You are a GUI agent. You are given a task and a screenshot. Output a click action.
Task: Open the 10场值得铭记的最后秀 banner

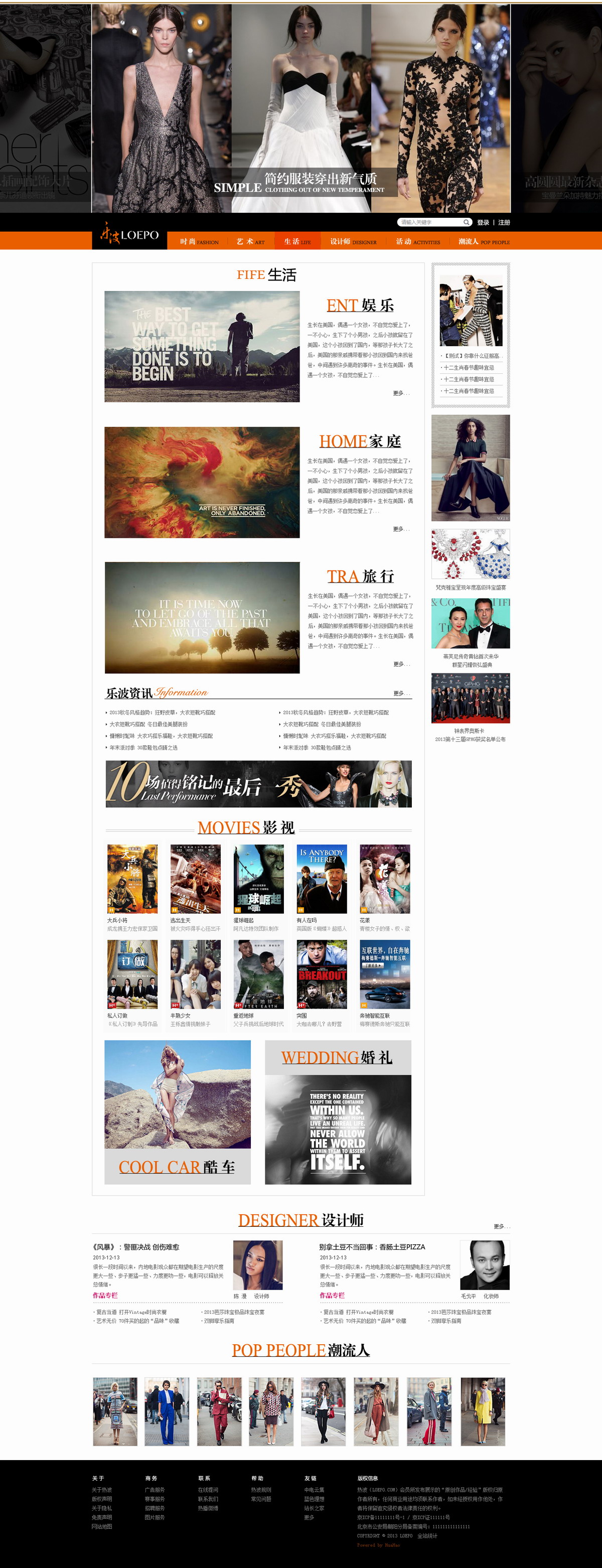tap(258, 784)
